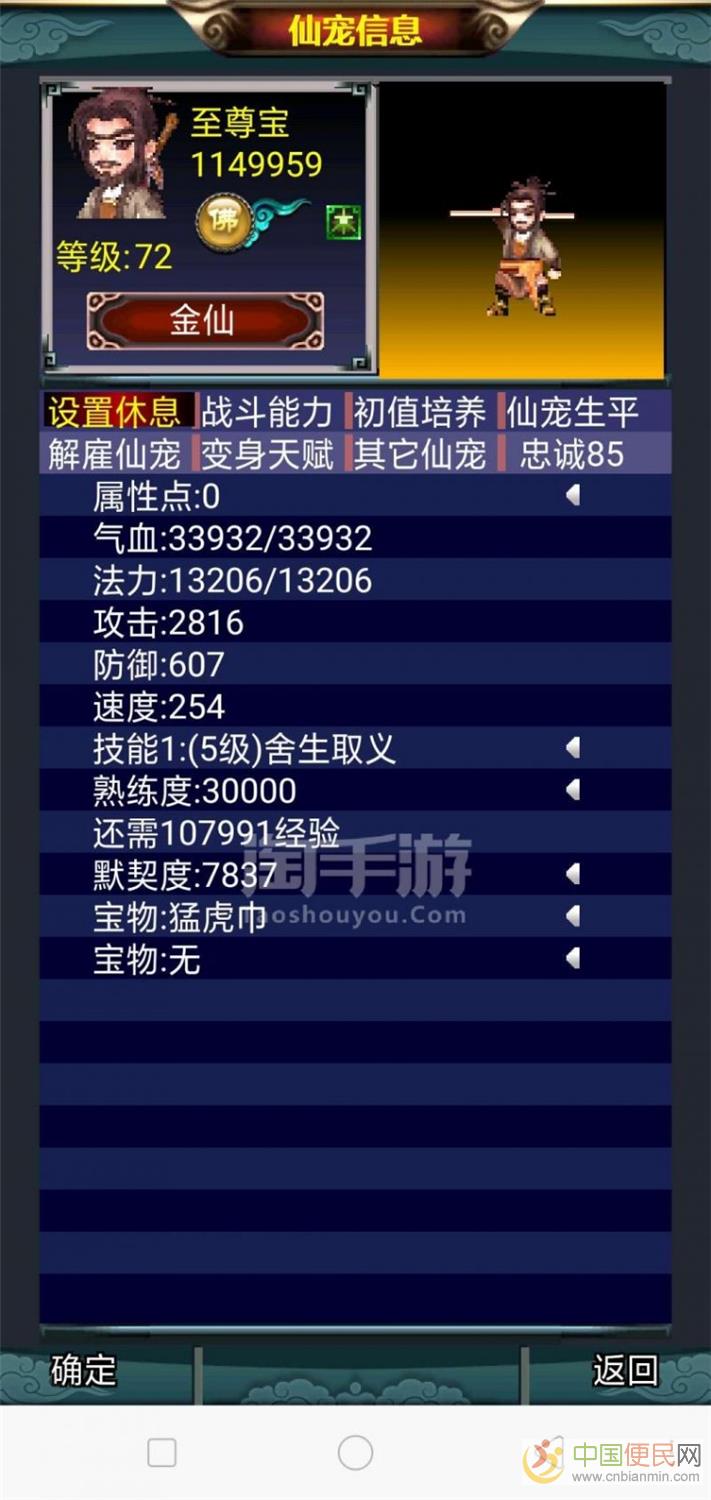Confirm with the 确定 button
Image resolution: width=711 pixels, height=1500 pixels.
84,1369
